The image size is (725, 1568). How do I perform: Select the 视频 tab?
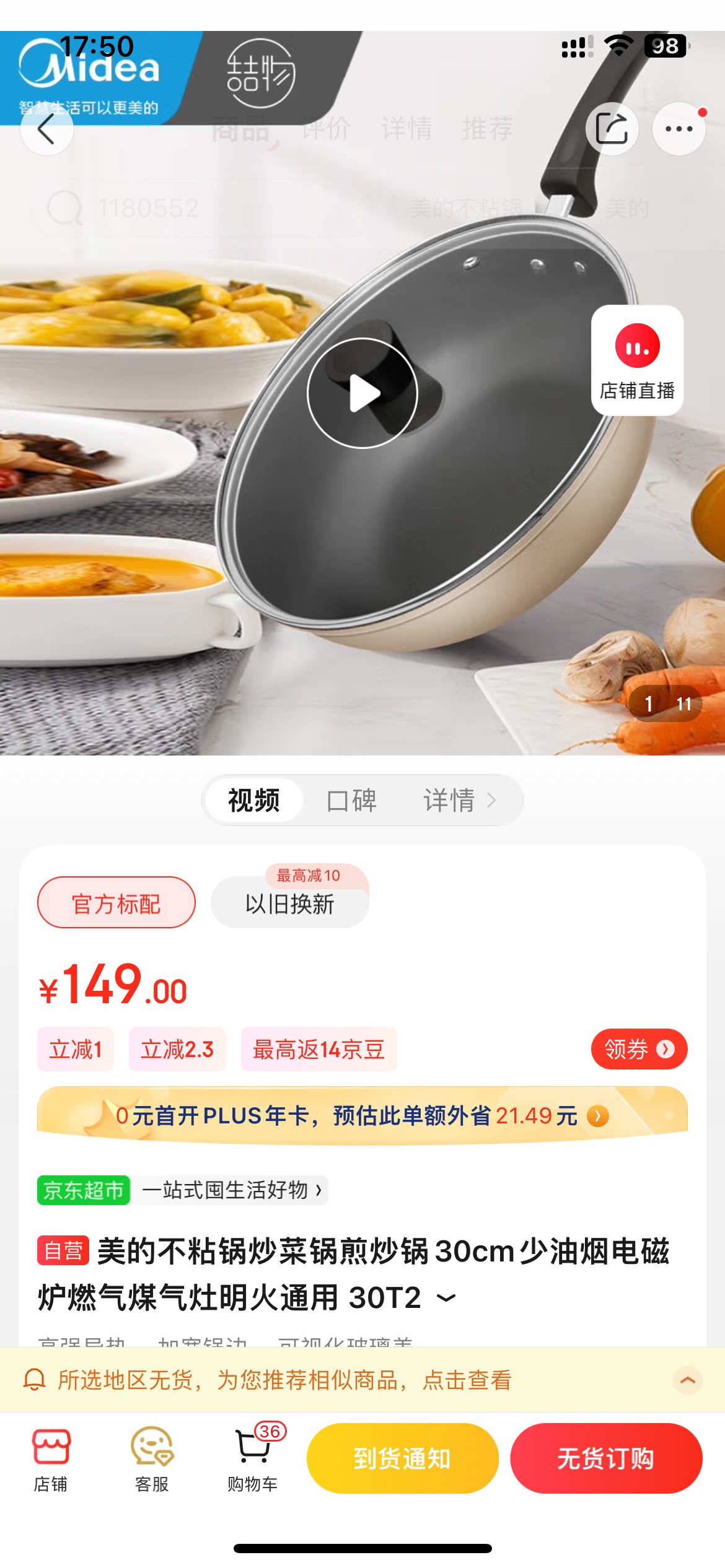pos(254,800)
